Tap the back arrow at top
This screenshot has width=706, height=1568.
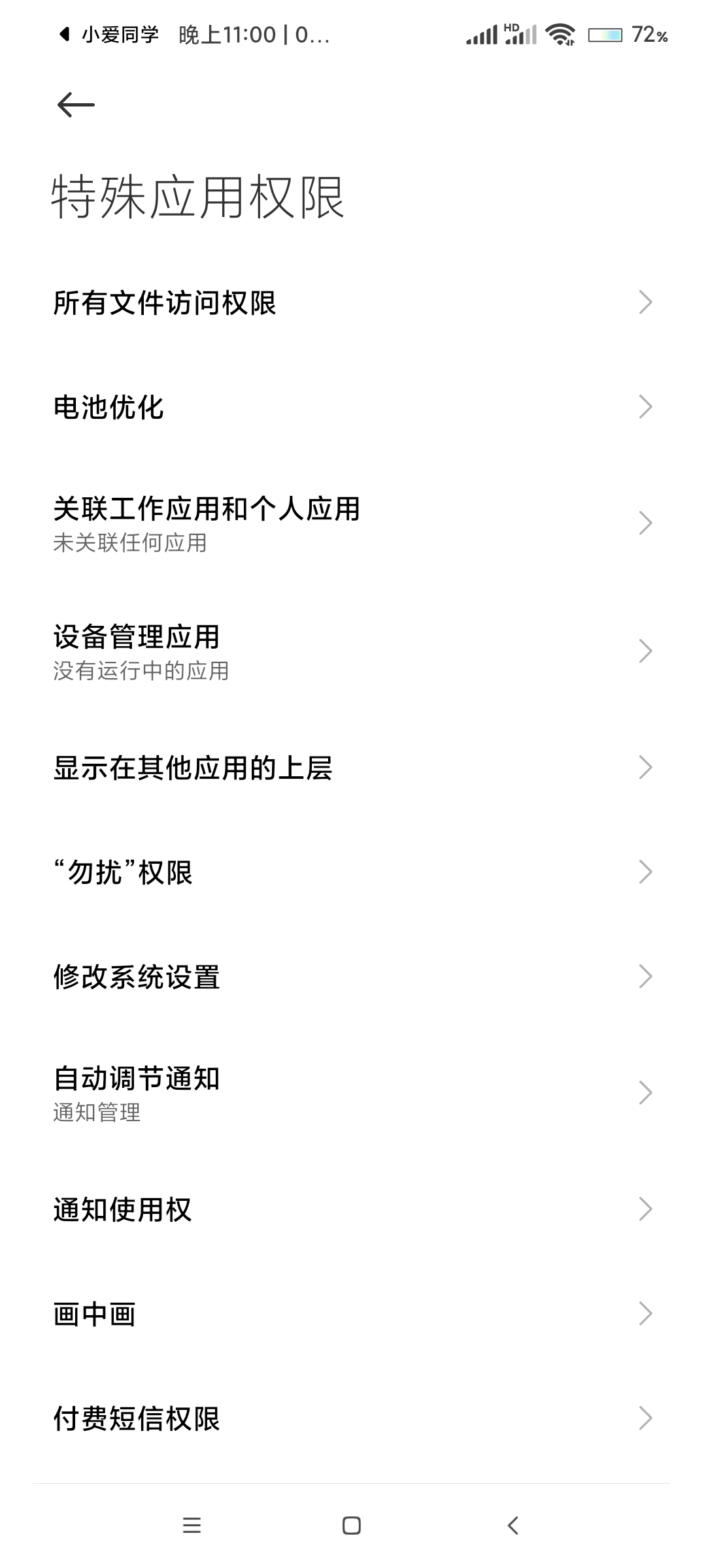(76, 105)
